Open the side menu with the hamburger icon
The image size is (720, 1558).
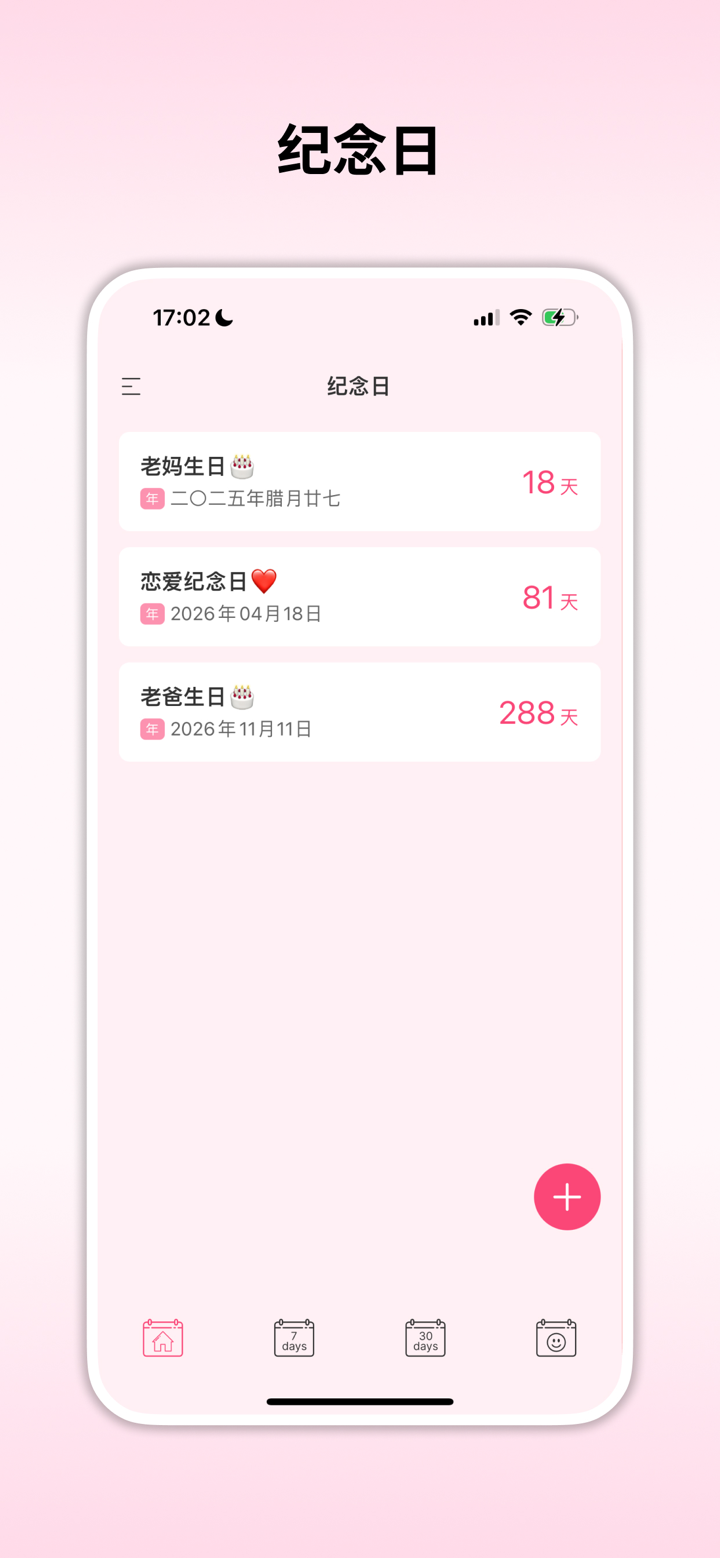coord(130,386)
